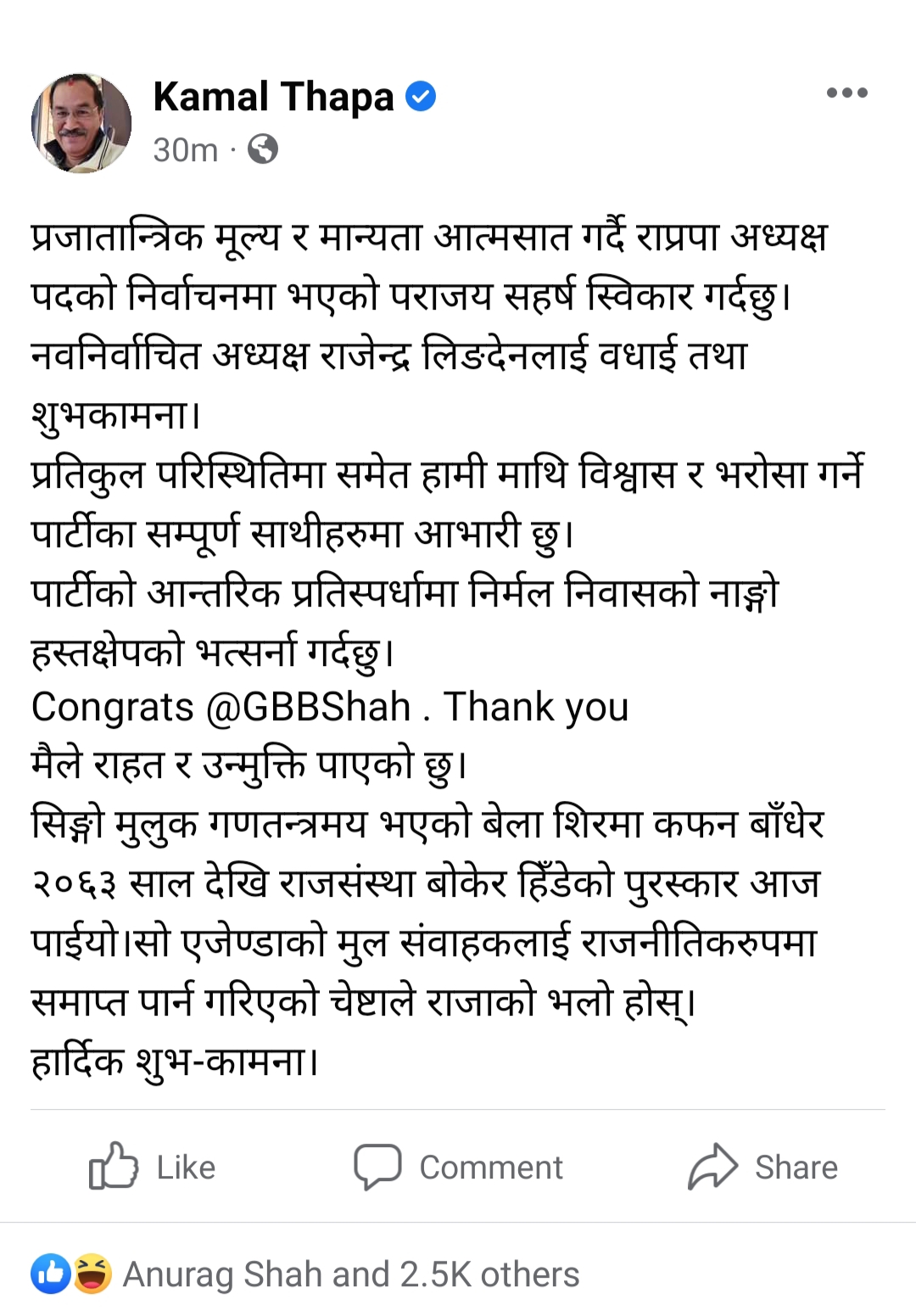Tap the globe audience privacy icon

(x=263, y=149)
